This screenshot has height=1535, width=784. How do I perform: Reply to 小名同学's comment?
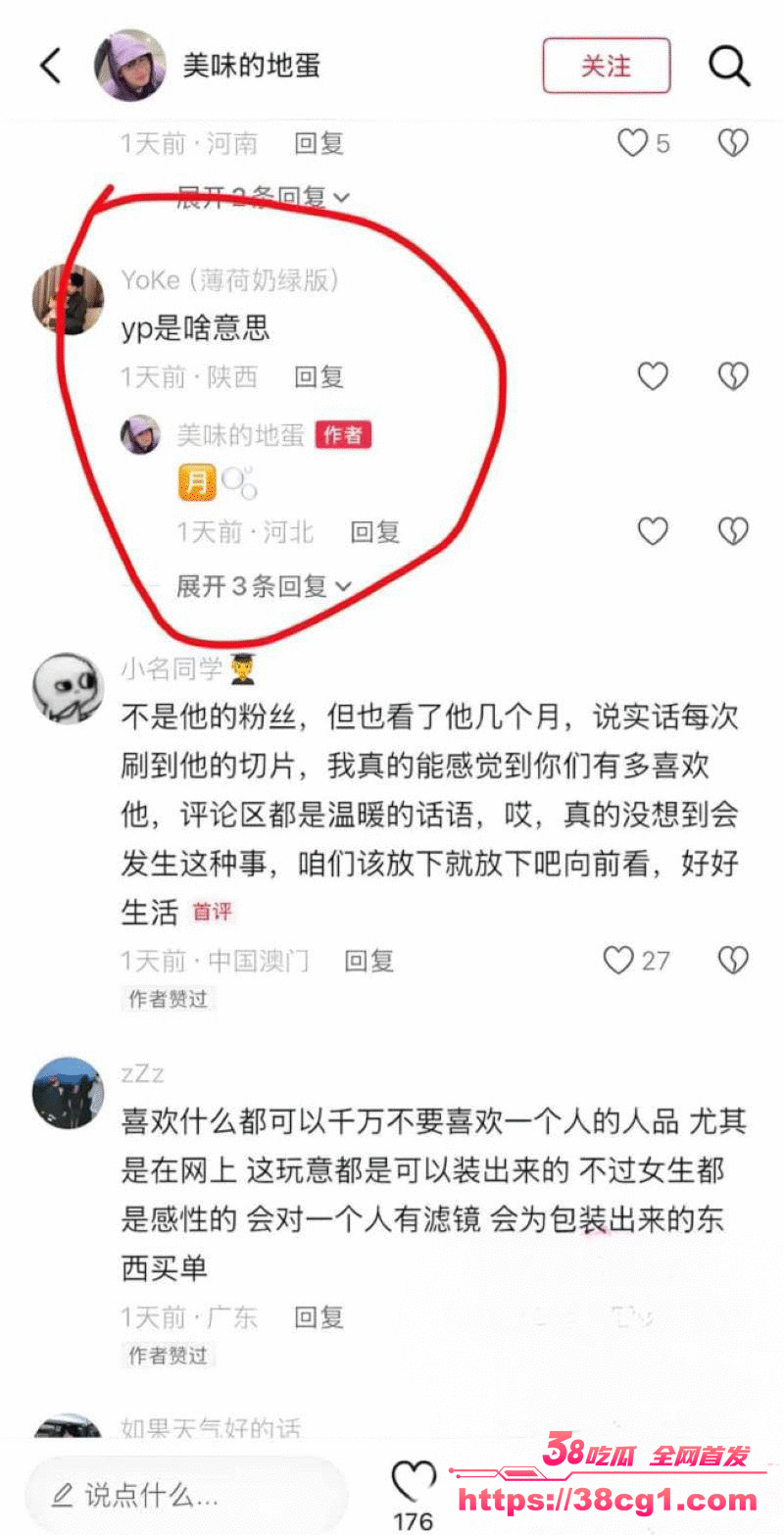368,961
